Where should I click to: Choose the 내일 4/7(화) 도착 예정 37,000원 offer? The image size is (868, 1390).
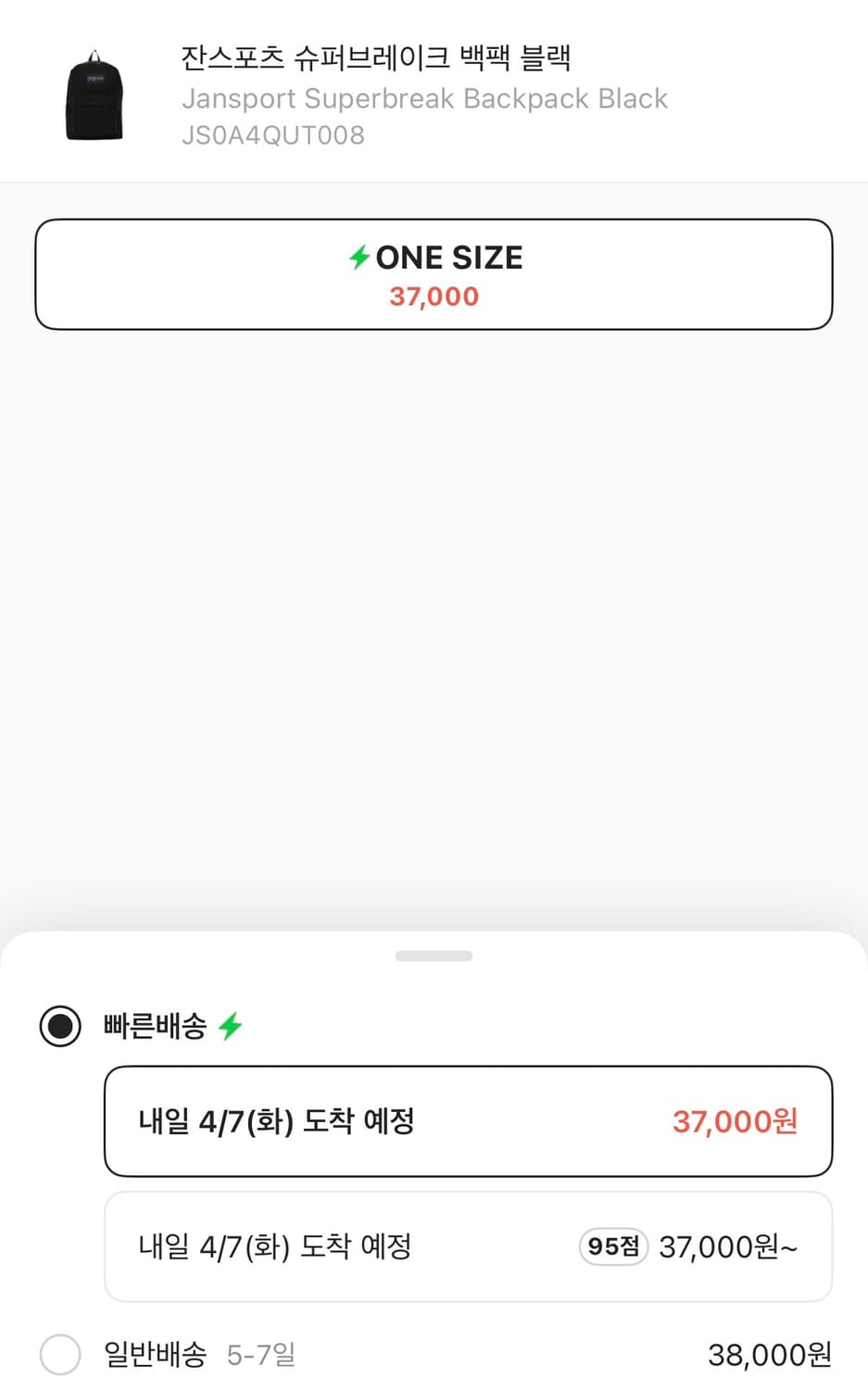tap(469, 1121)
